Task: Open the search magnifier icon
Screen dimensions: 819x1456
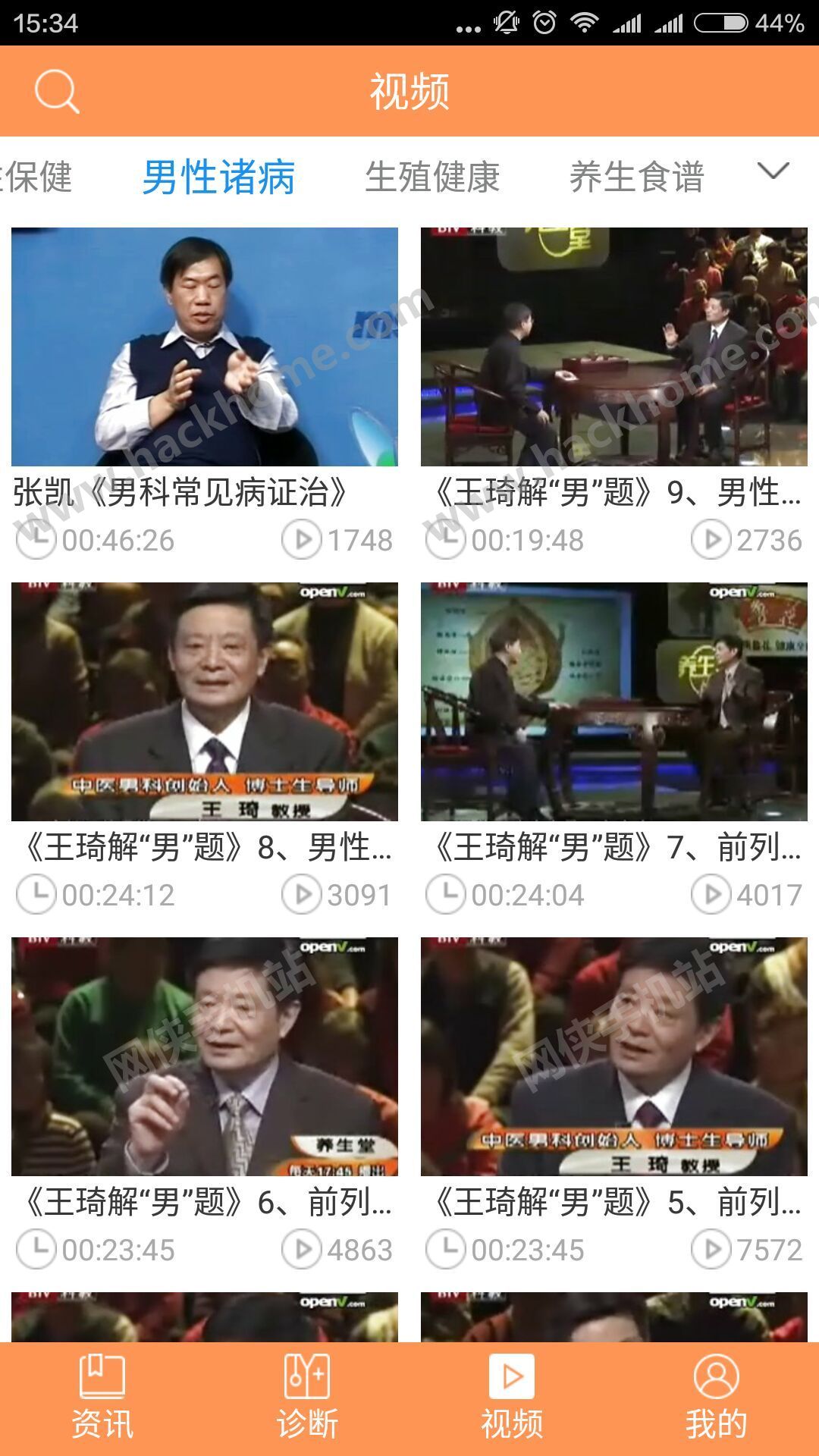Action: [x=57, y=92]
